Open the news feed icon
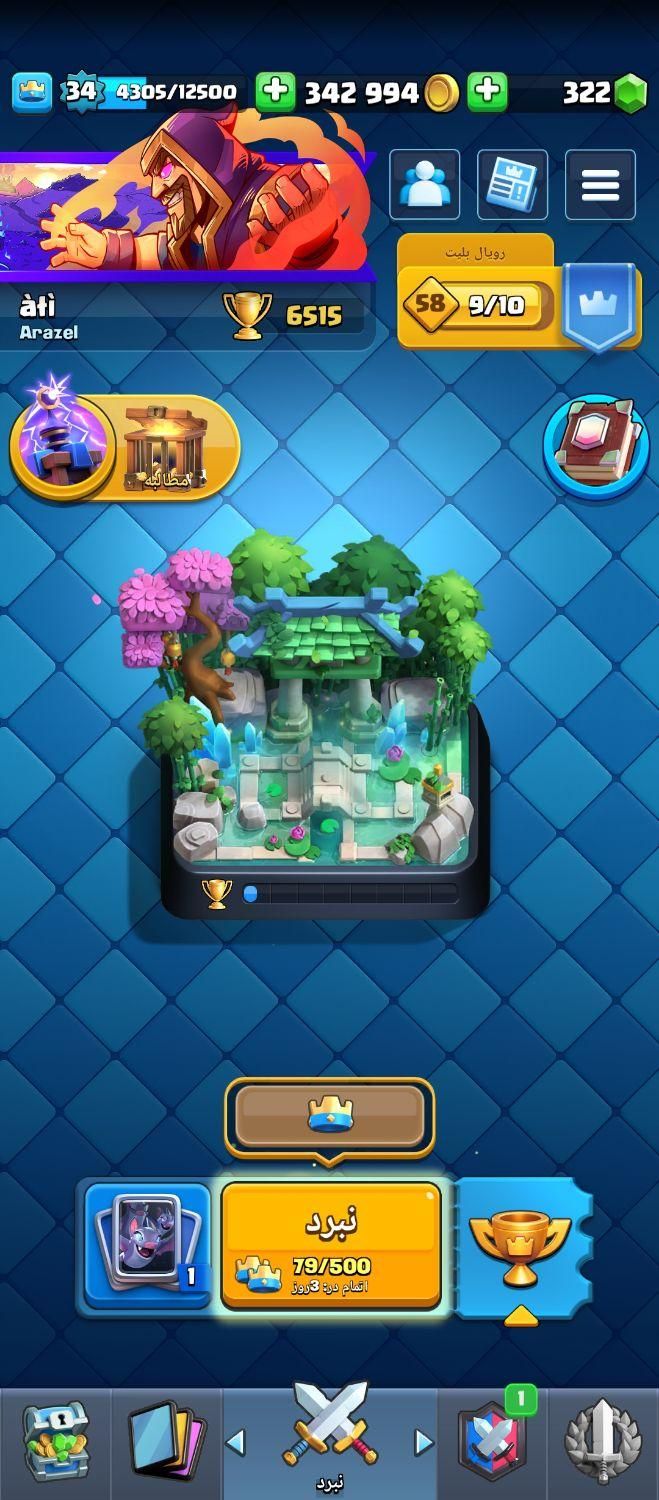This screenshot has width=659, height=1500. [512, 185]
